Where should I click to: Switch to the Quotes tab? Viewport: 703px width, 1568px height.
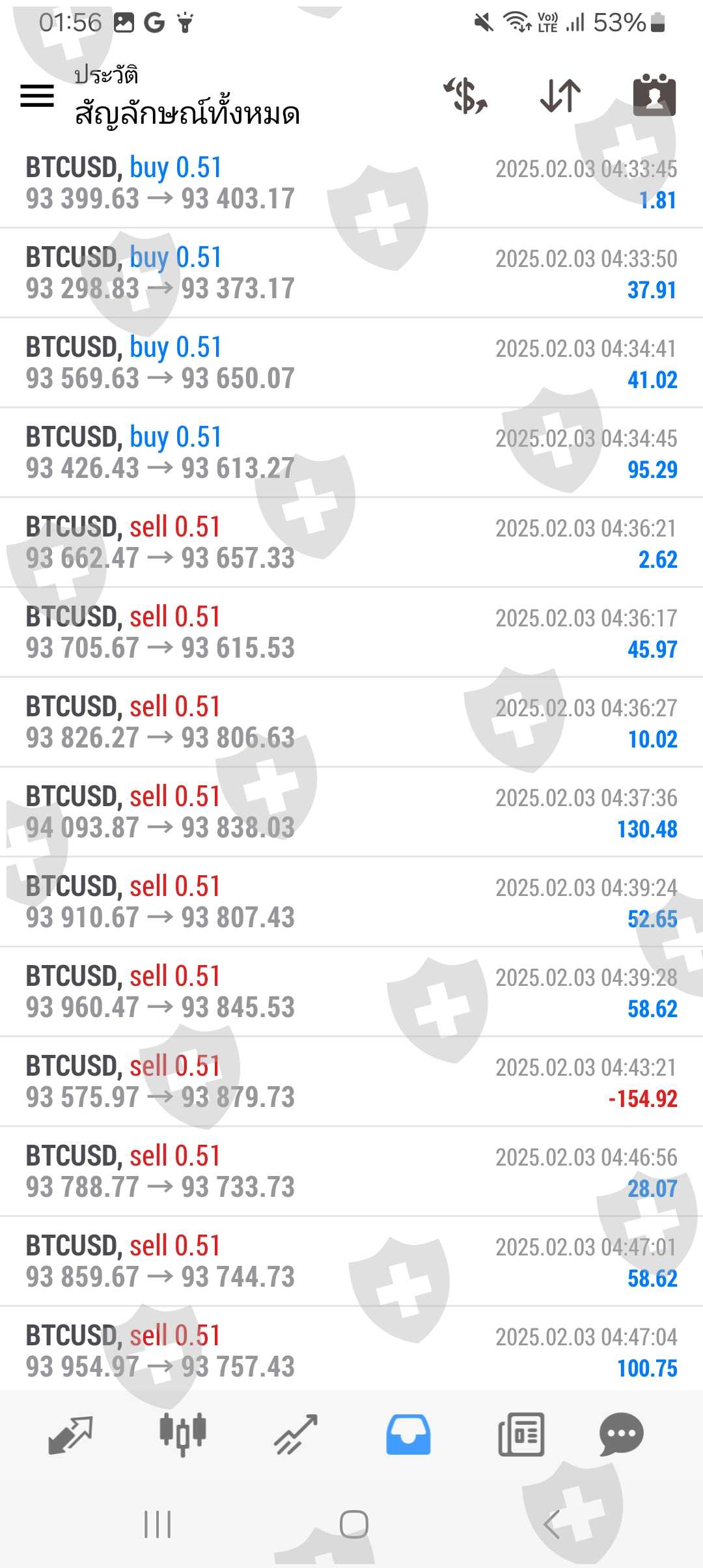tap(70, 1435)
